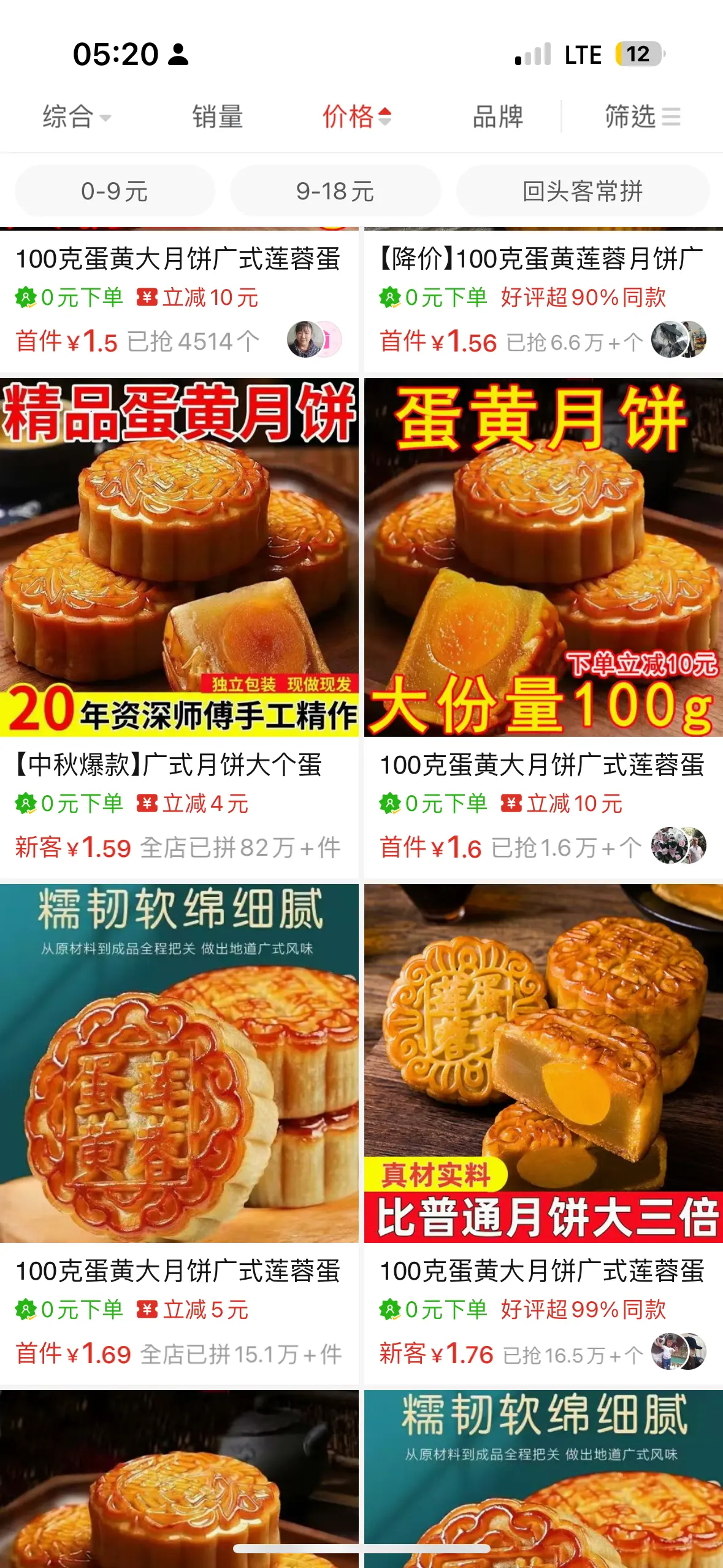
Task: Open the mooncake listing priced ¥1.5
Action: 179,300
